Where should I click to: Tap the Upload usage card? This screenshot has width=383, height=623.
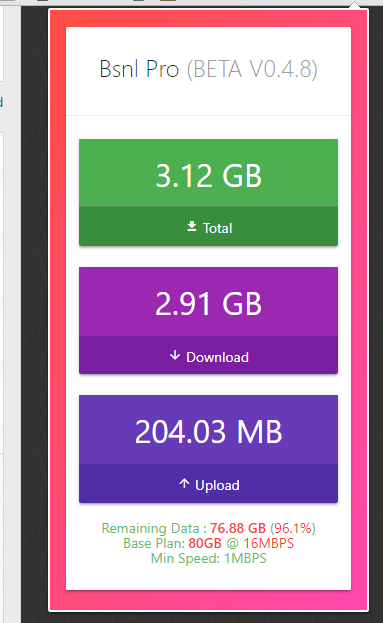point(208,449)
